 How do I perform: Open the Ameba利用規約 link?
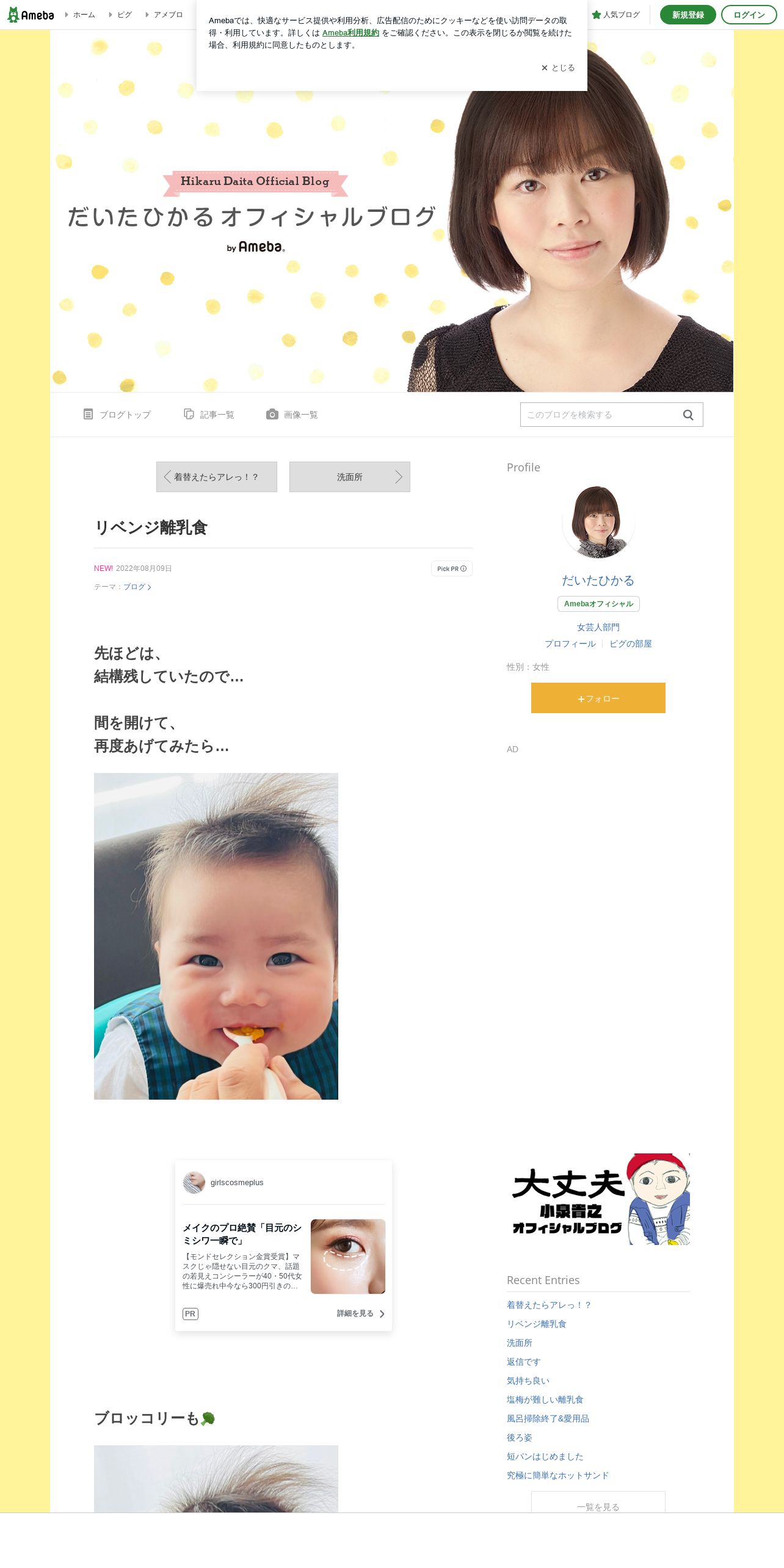pos(350,33)
